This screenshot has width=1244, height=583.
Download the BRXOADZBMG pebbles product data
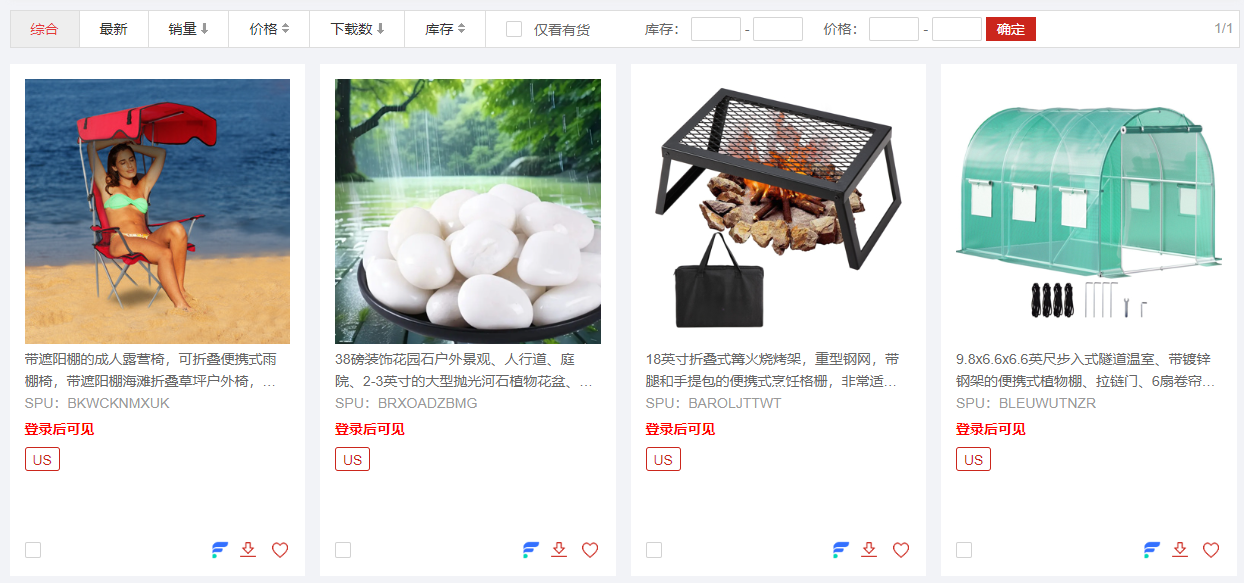[x=559, y=549]
